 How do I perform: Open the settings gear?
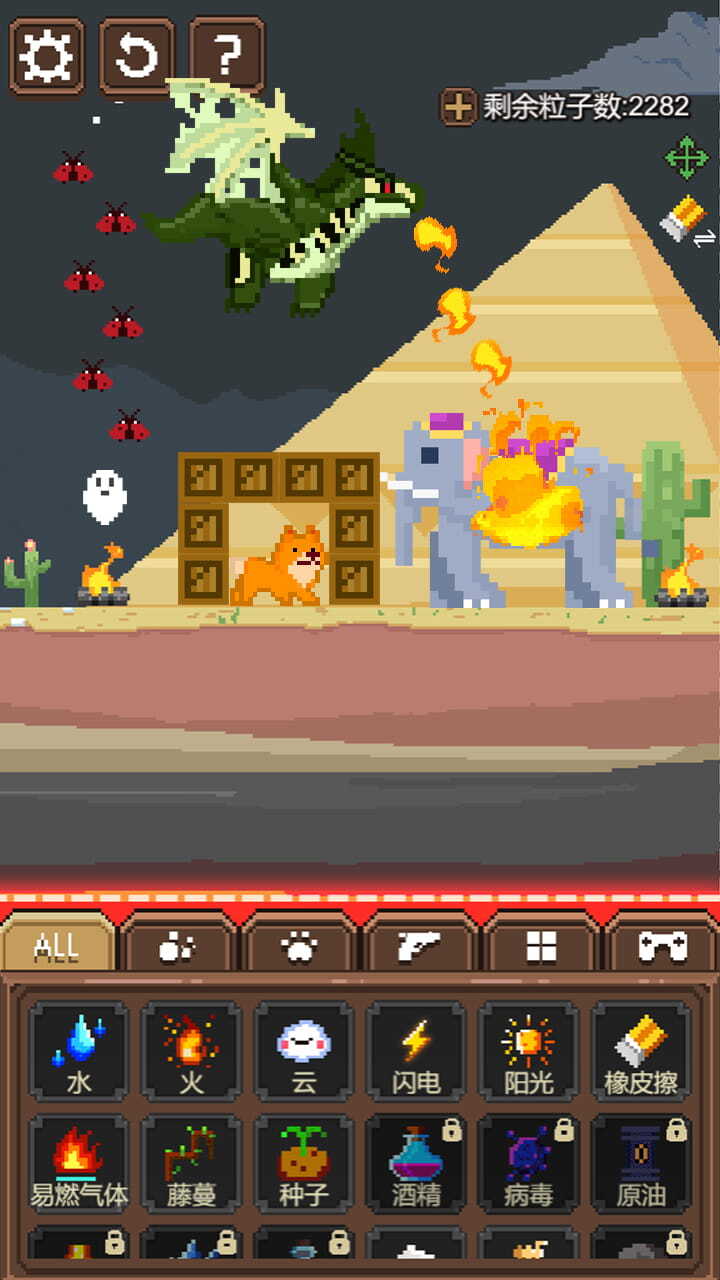tap(46, 57)
